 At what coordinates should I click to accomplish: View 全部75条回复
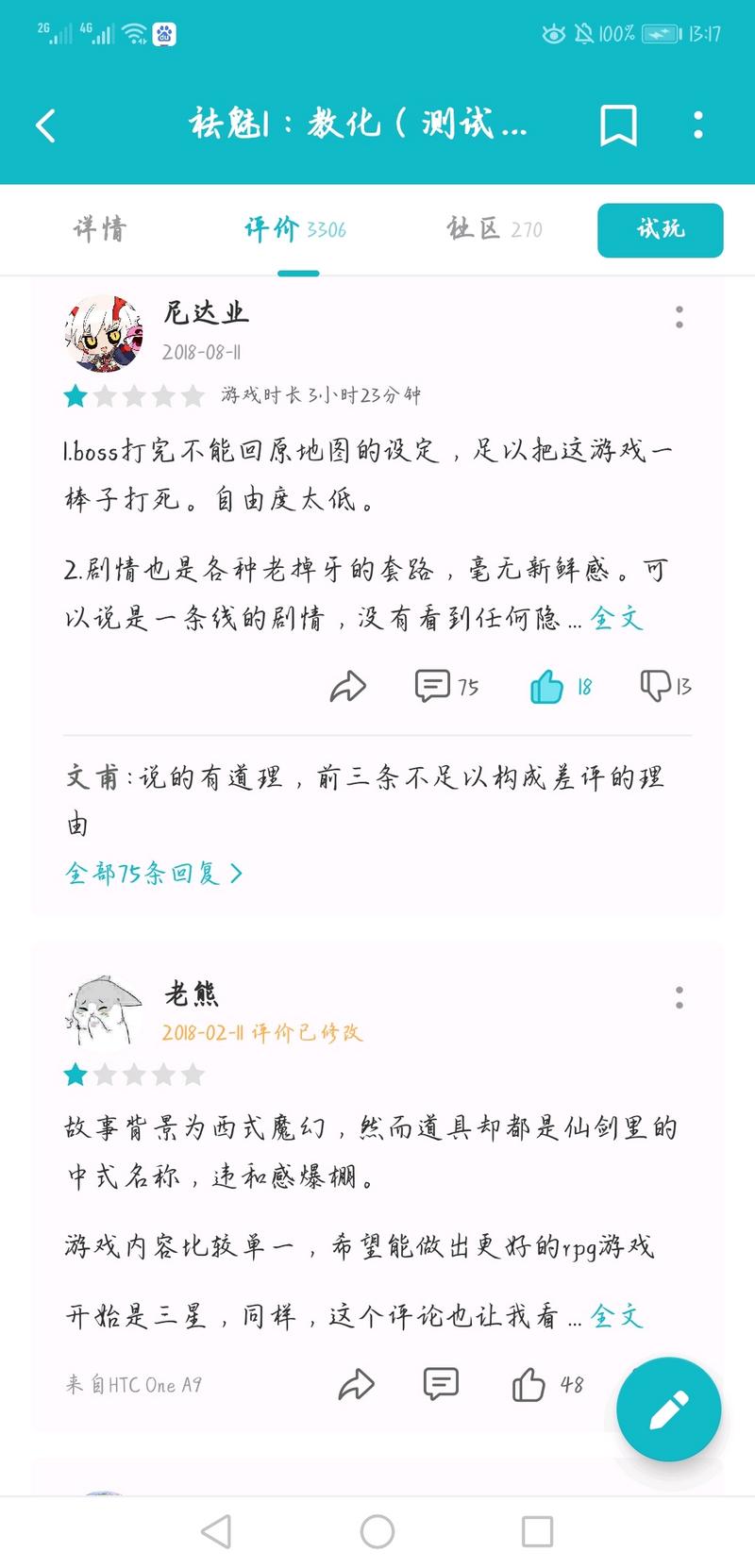(x=154, y=874)
